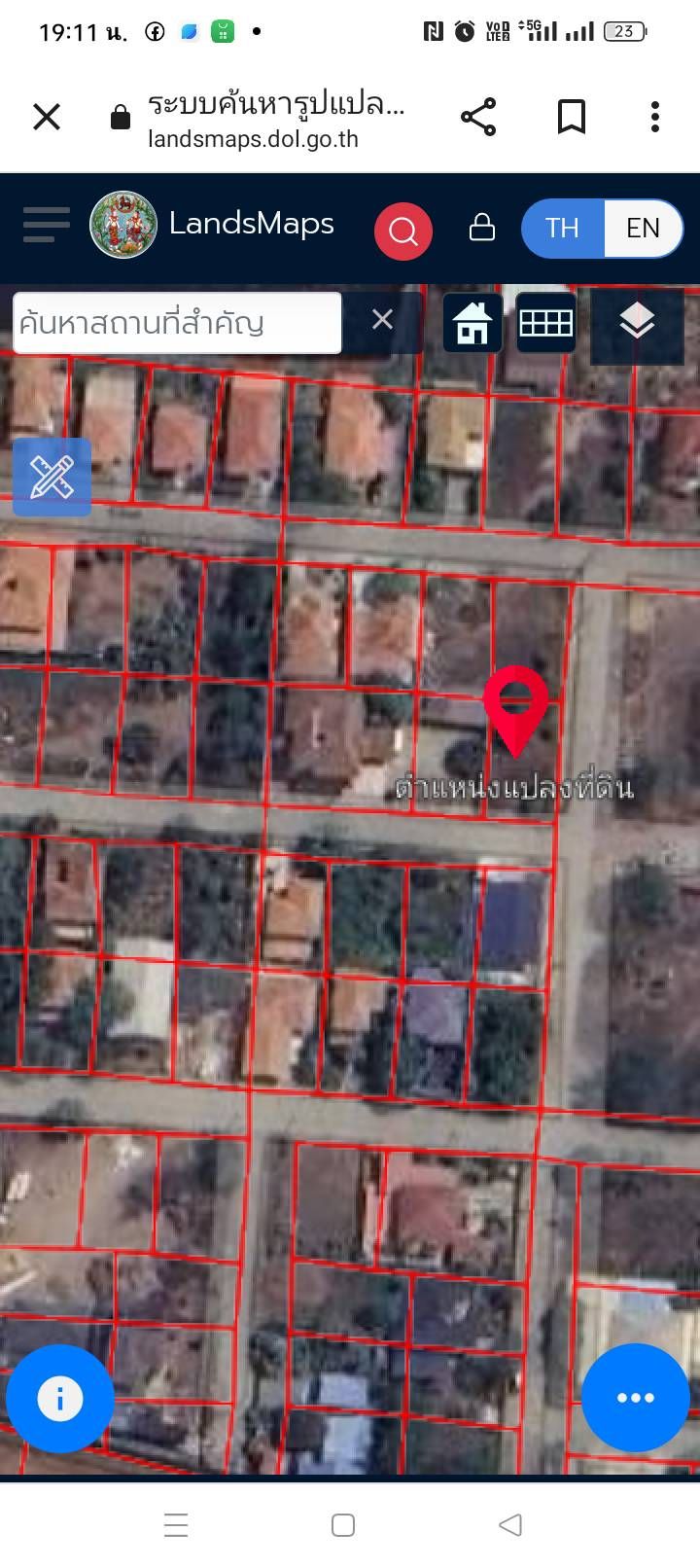Image resolution: width=700 pixels, height=1568 pixels.
Task: Open the blue info button
Action: click(59, 1399)
